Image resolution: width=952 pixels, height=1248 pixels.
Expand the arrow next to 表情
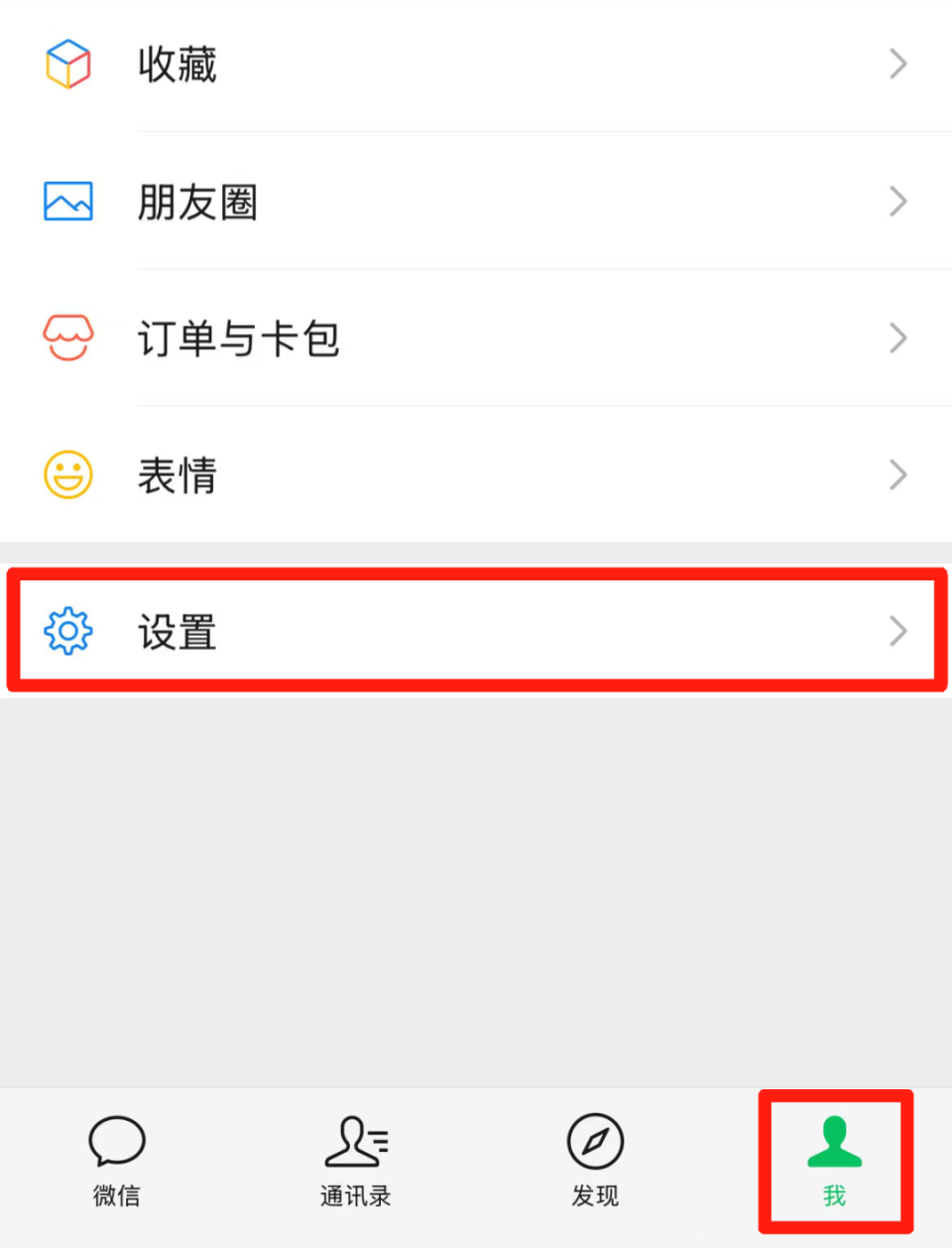(x=897, y=475)
